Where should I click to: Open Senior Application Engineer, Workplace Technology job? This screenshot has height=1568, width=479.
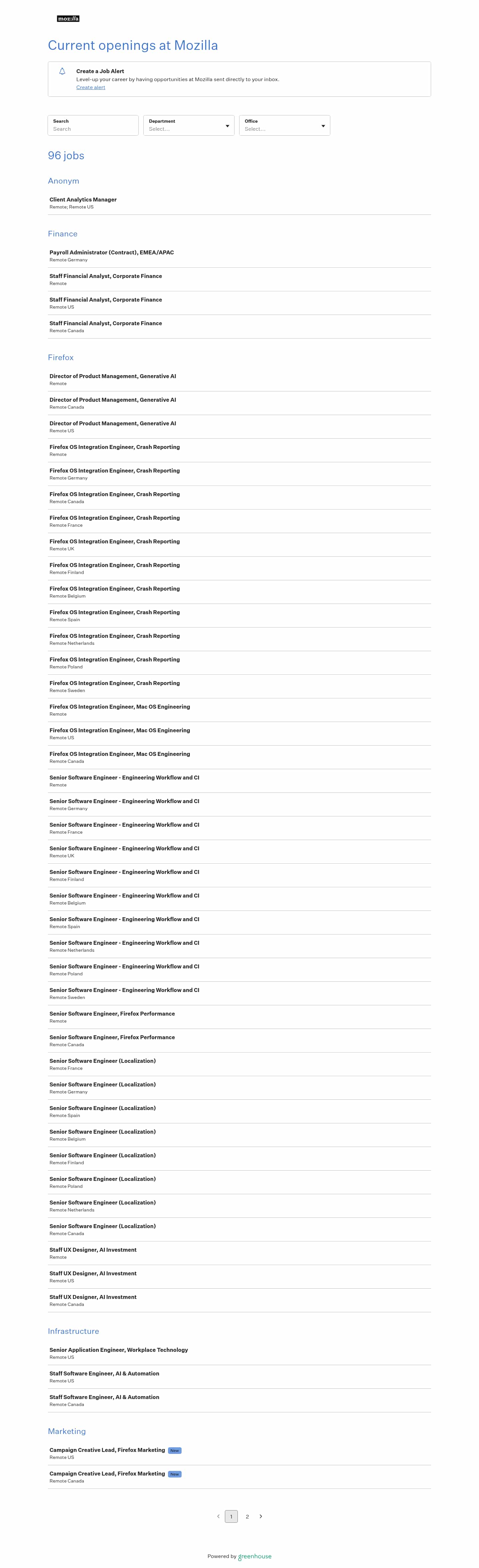point(118,1350)
